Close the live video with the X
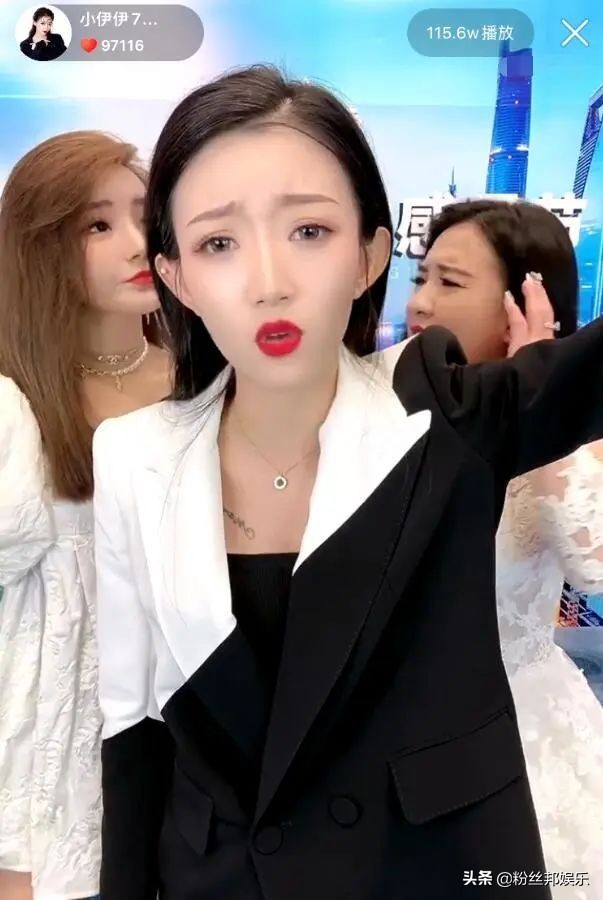This screenshot has width=603, height=900. pos(575,33)
